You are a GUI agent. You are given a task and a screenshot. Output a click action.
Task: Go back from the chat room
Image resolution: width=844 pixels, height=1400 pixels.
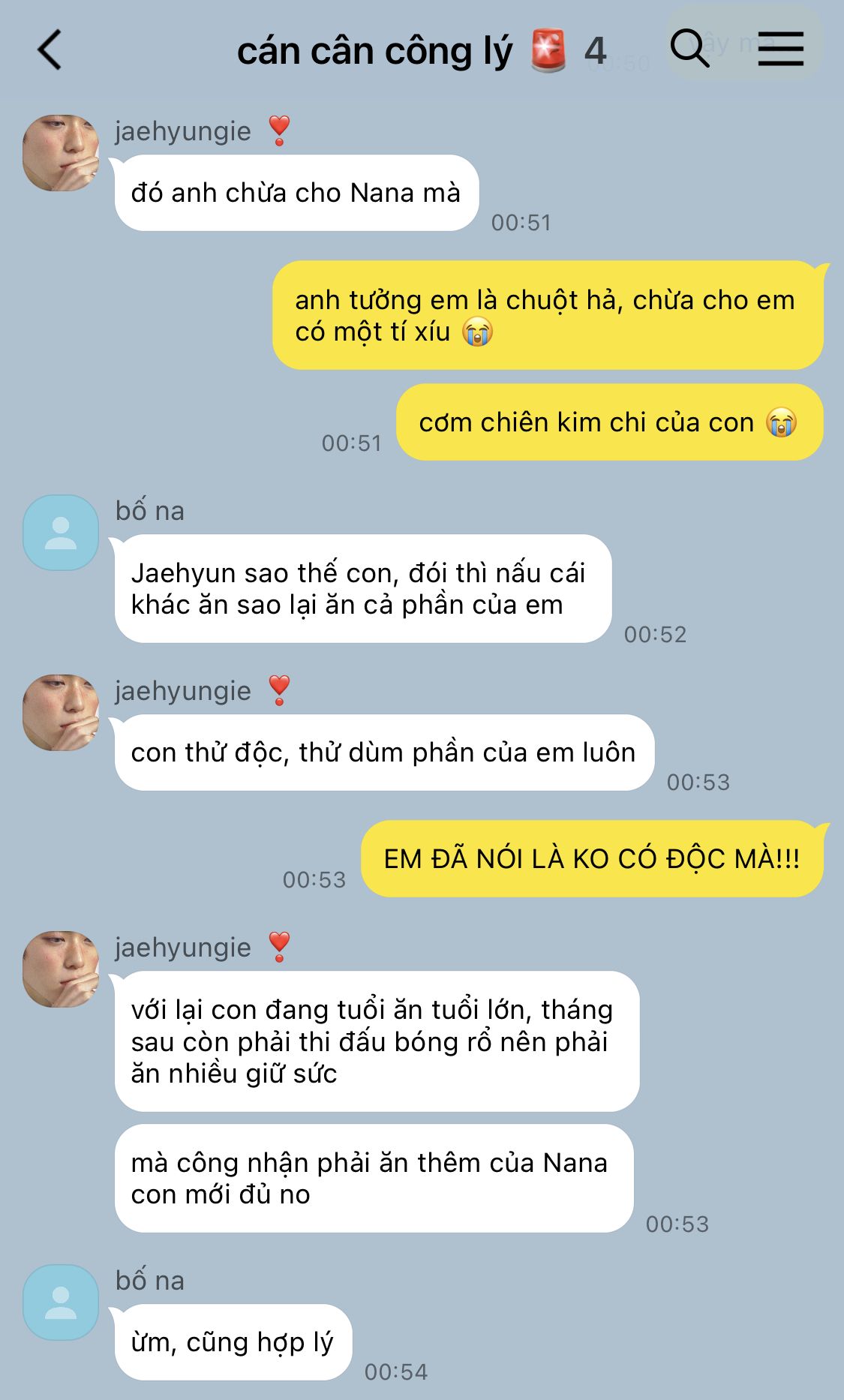[x=50, y=51]
